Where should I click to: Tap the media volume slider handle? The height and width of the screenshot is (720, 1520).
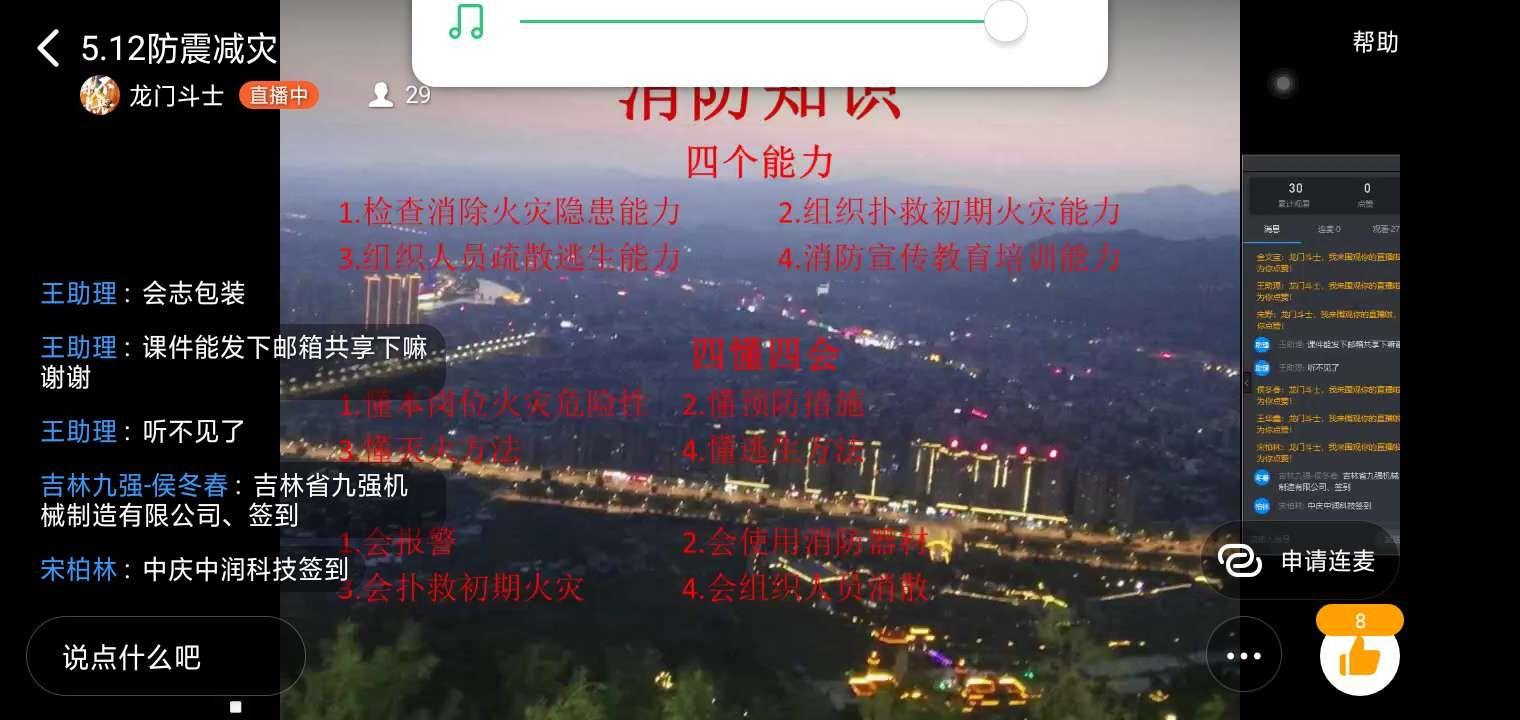(1005, 21)
